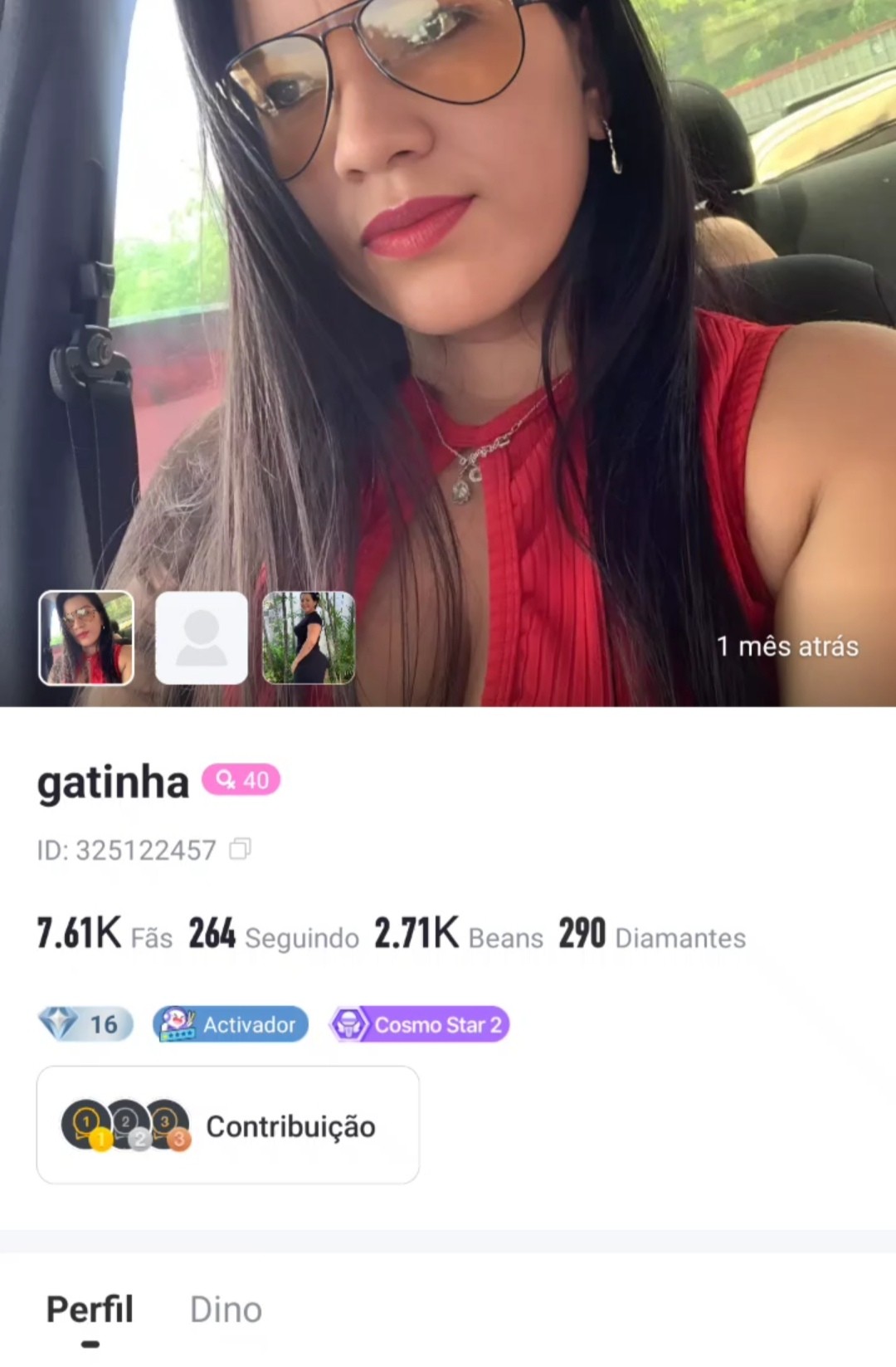The height and width of the screenshot is (1367, 896).
Task: Open the Cosmo Star 2 badge
Action: 420,1024
